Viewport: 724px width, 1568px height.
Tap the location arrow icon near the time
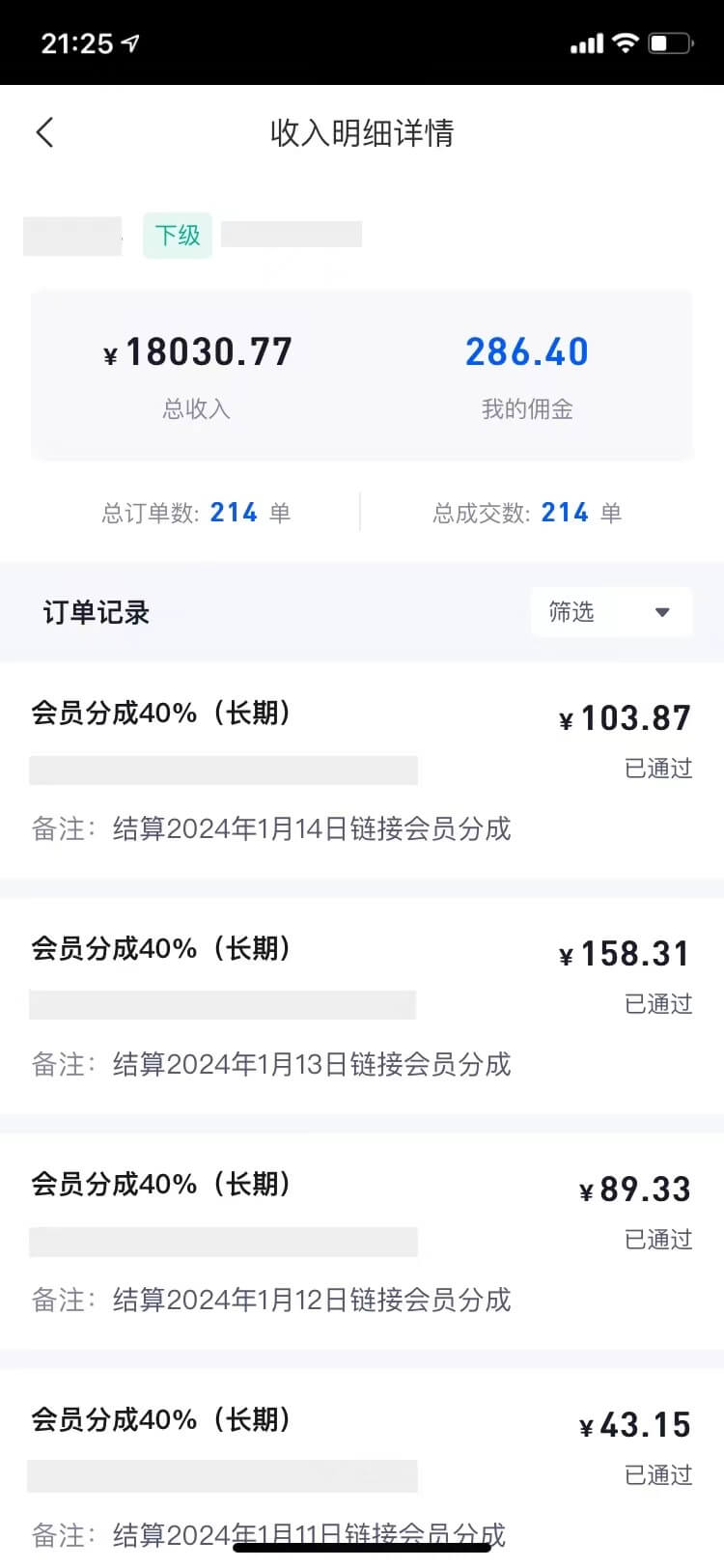(131, 41)
